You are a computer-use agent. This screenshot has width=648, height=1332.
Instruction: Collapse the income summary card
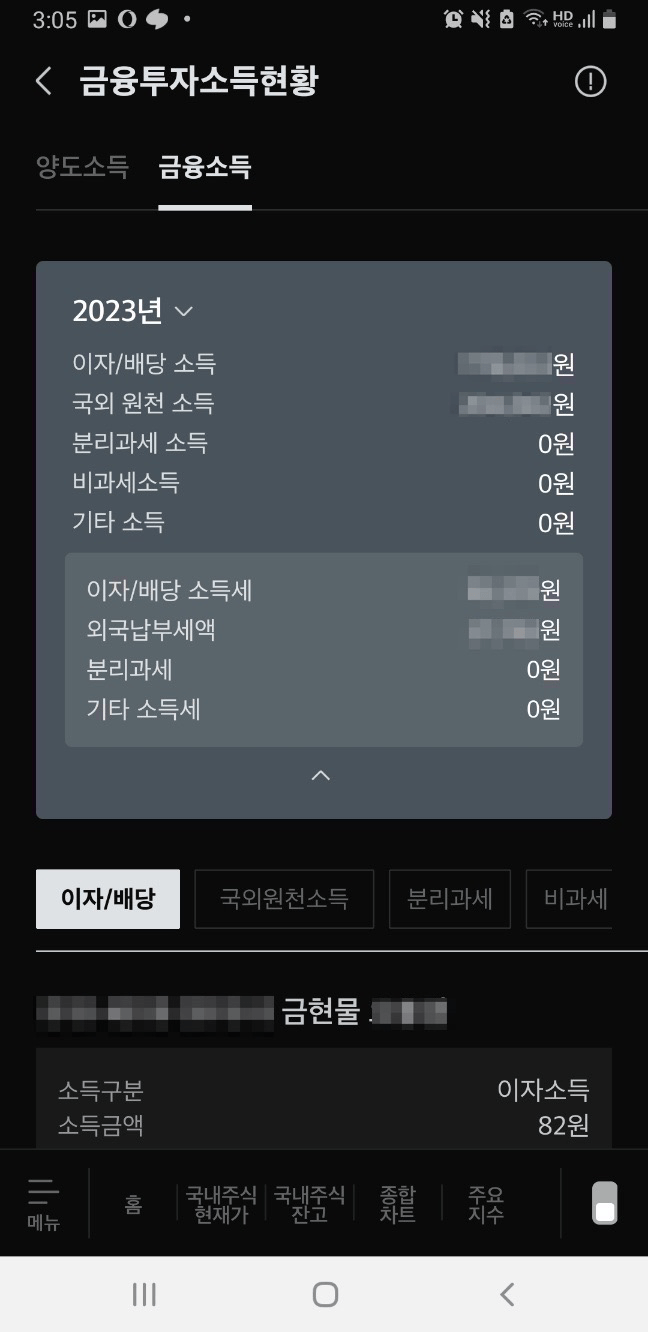pyautogui.click(x=321, y=775)
